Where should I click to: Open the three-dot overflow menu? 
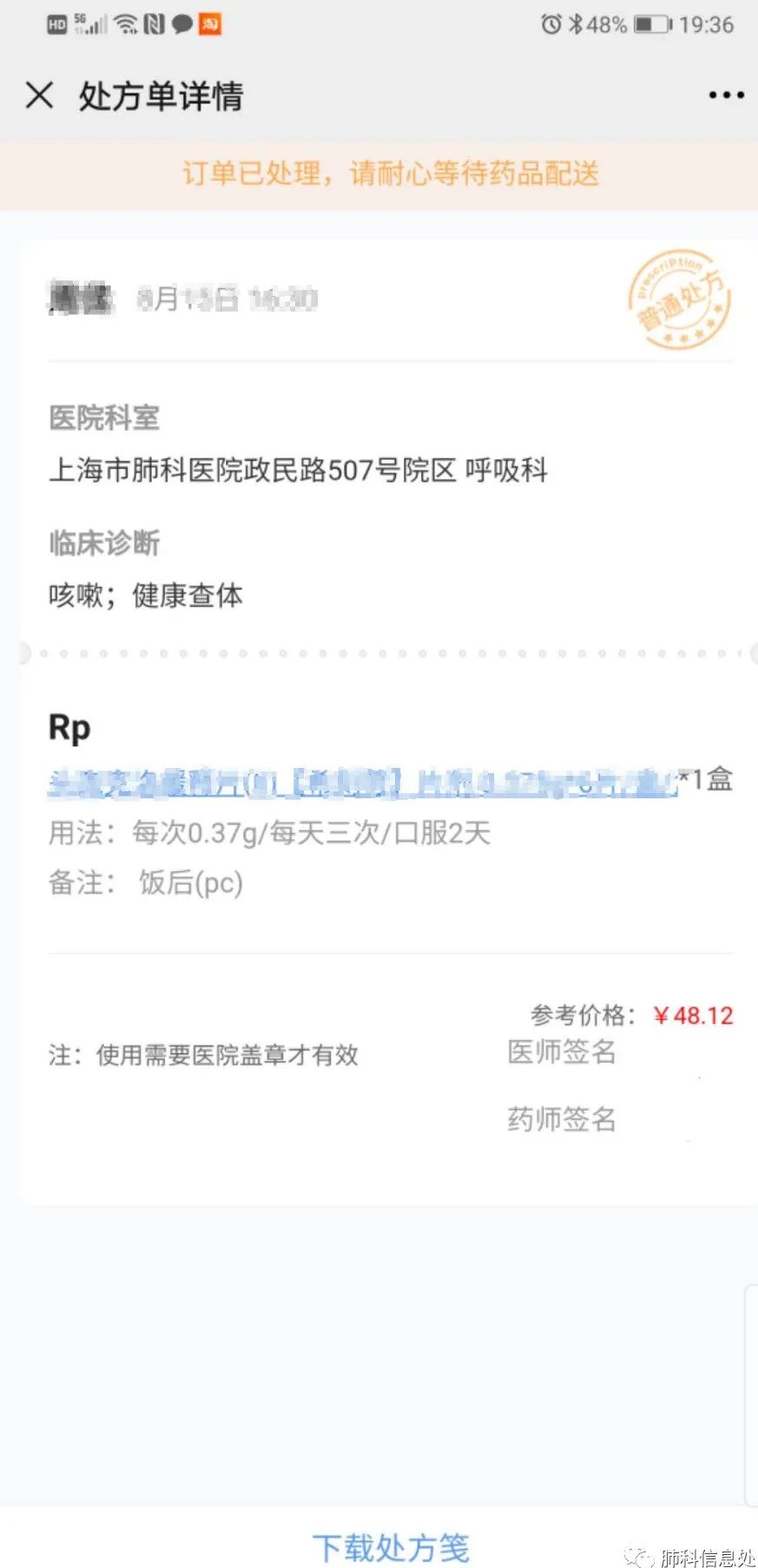[x=725, y=95]
